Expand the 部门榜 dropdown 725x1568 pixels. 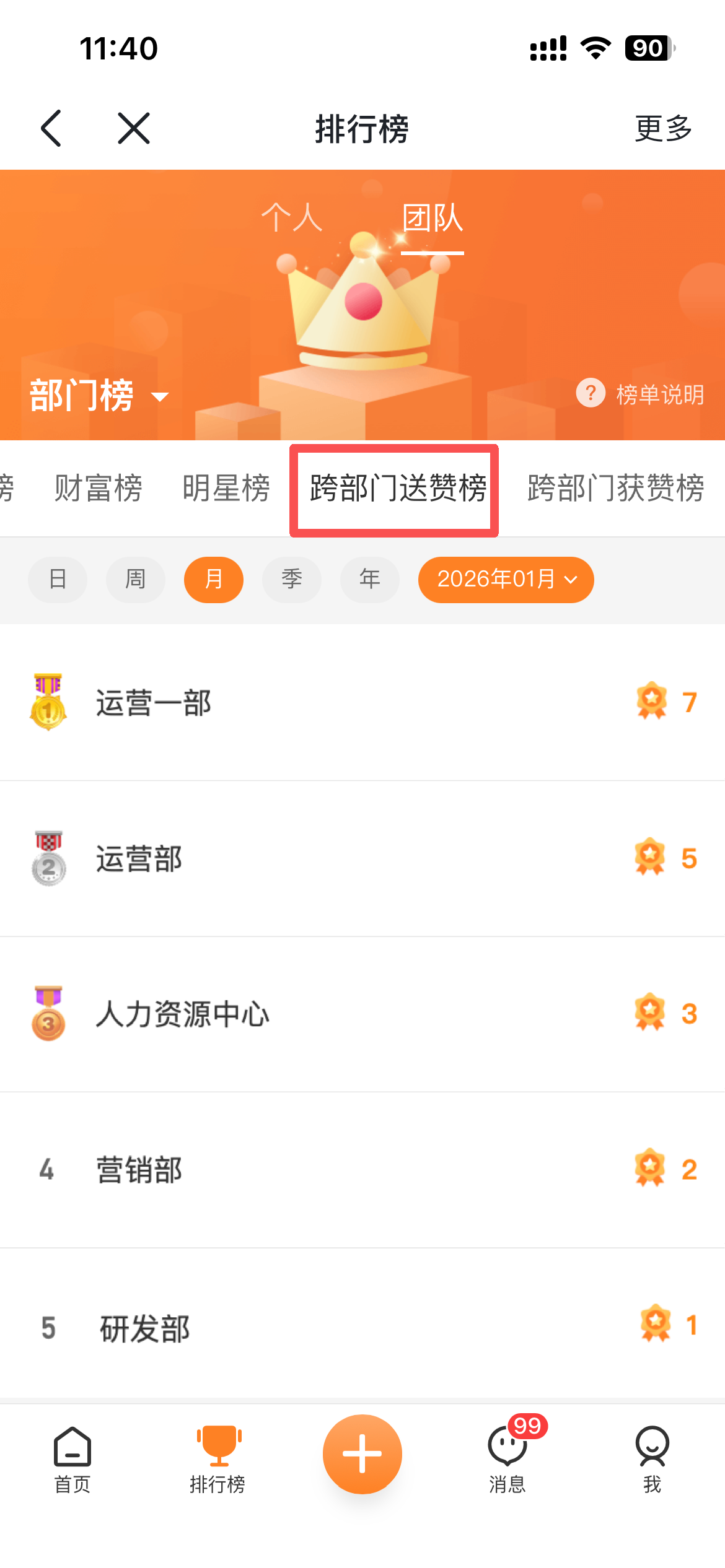pyautogui.click(x=99, y=395)
